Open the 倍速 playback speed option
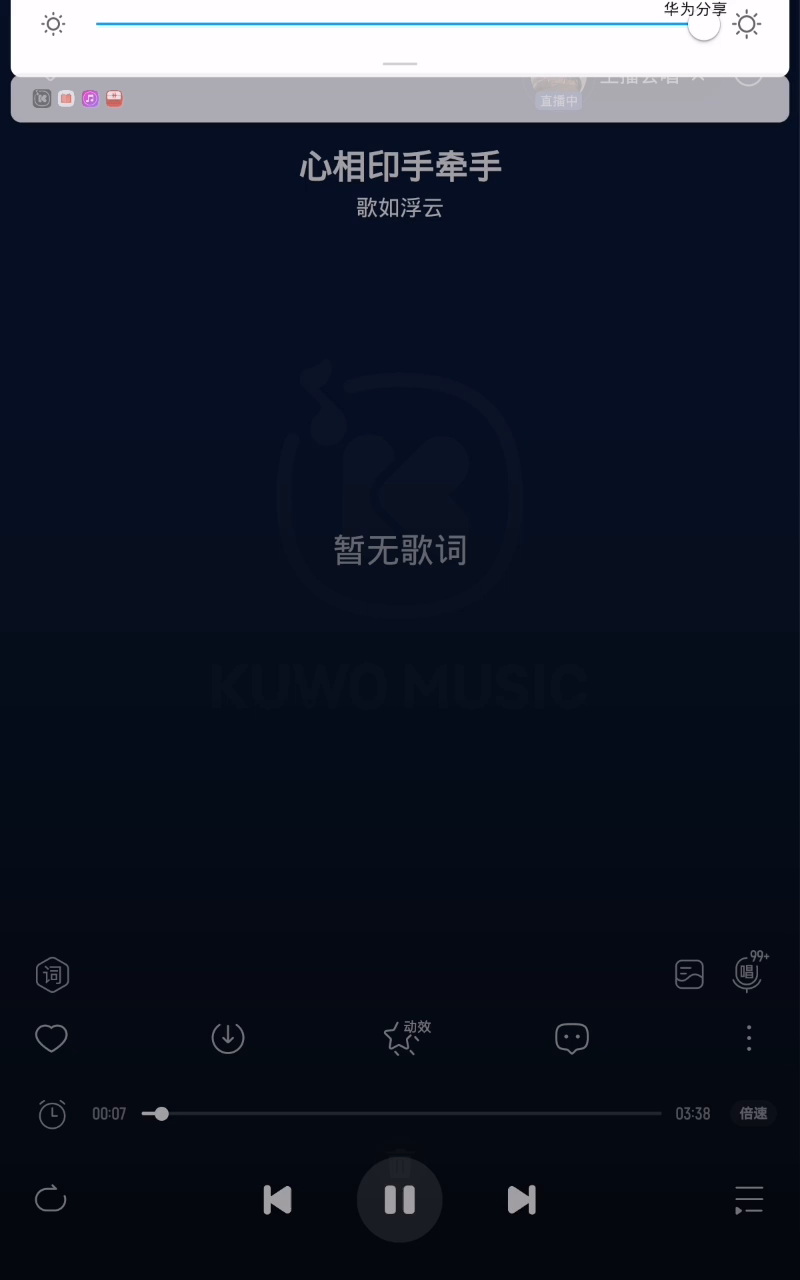 point(752,1113)
